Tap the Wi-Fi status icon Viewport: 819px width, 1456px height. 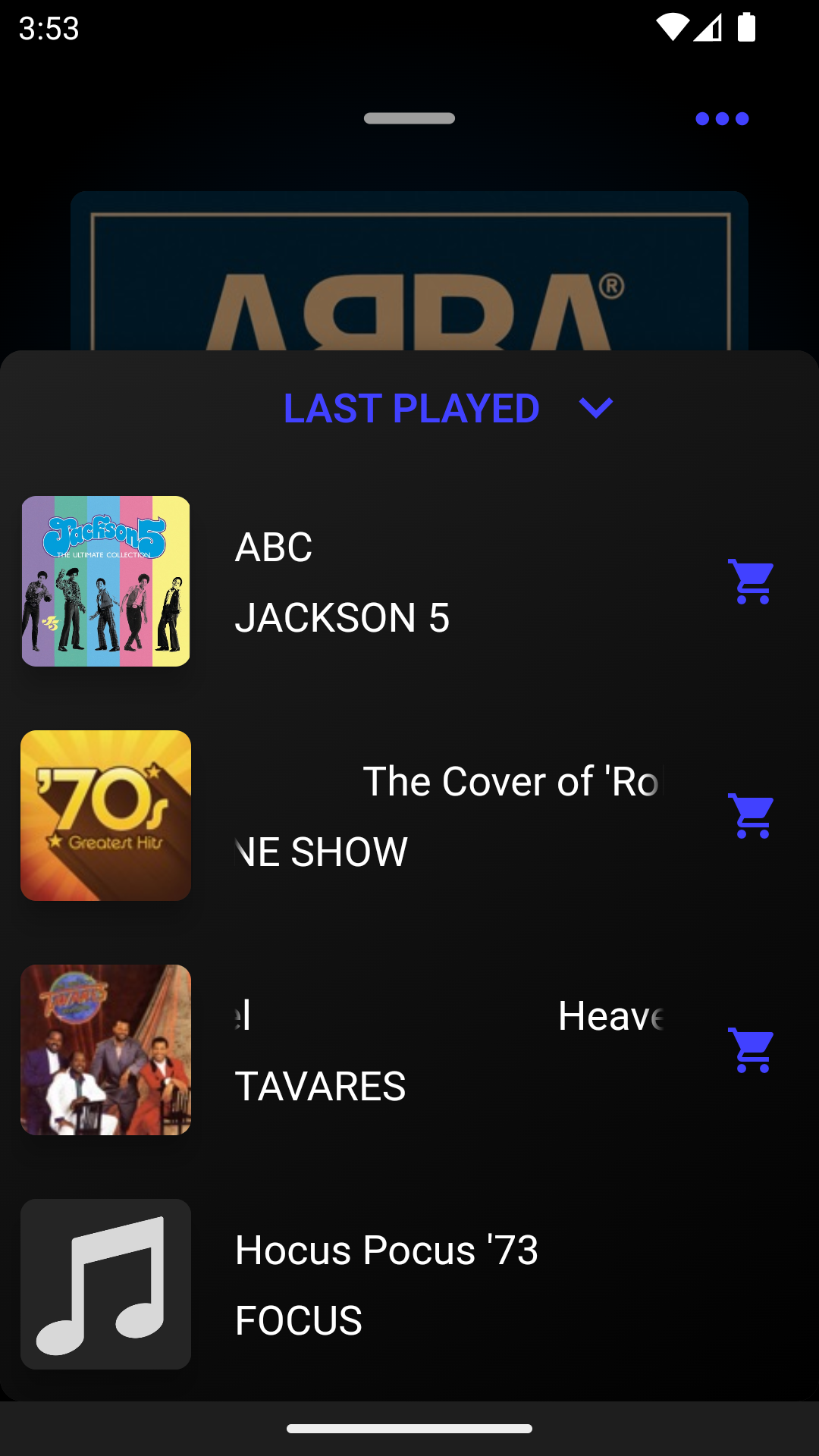672,25
